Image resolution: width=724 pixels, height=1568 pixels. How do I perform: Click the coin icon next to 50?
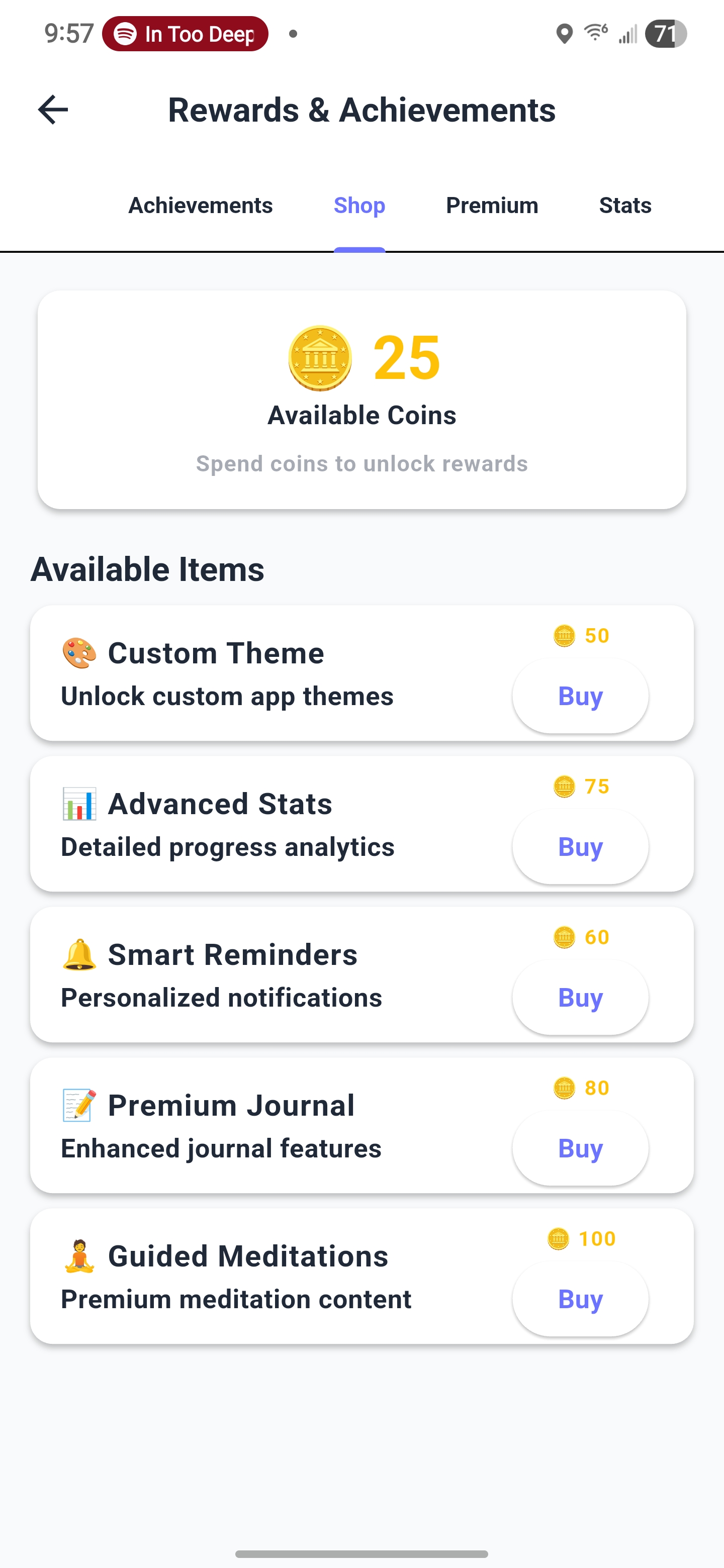(x=565, y=635)
